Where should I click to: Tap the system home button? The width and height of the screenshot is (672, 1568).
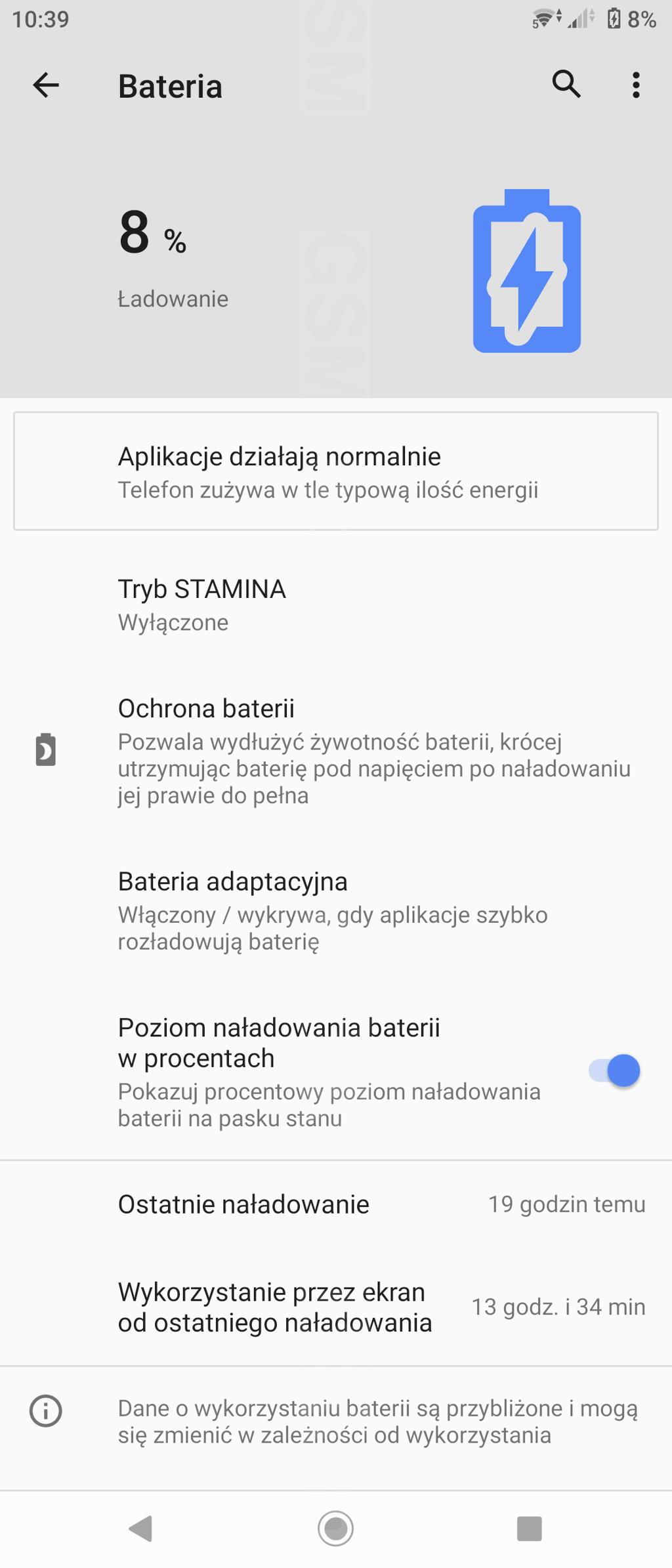click(x=335, y=1528)
